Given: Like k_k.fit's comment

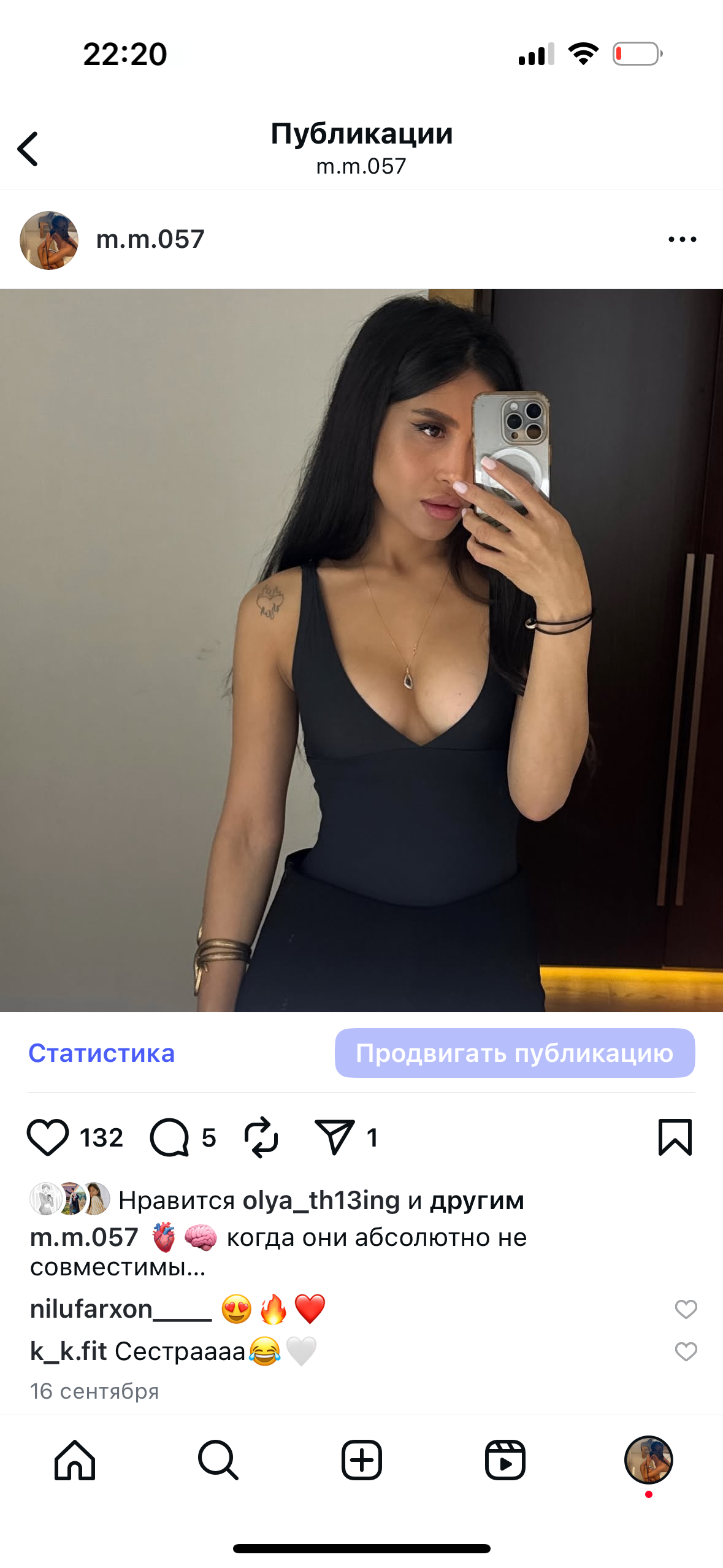Looking at the screenshot, I should click(x=686, y=1351).
